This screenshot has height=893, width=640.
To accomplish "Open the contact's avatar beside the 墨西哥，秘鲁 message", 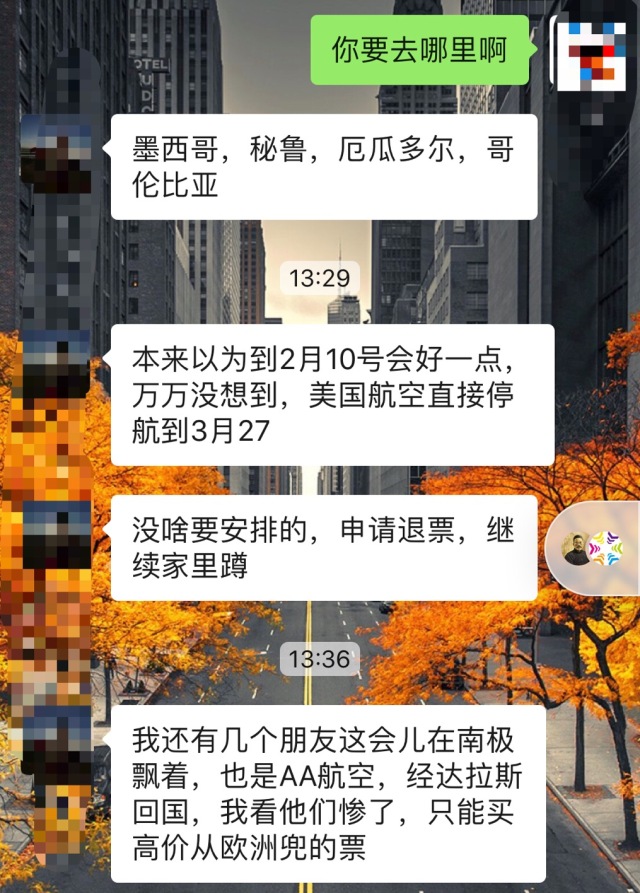I will 56,153.
